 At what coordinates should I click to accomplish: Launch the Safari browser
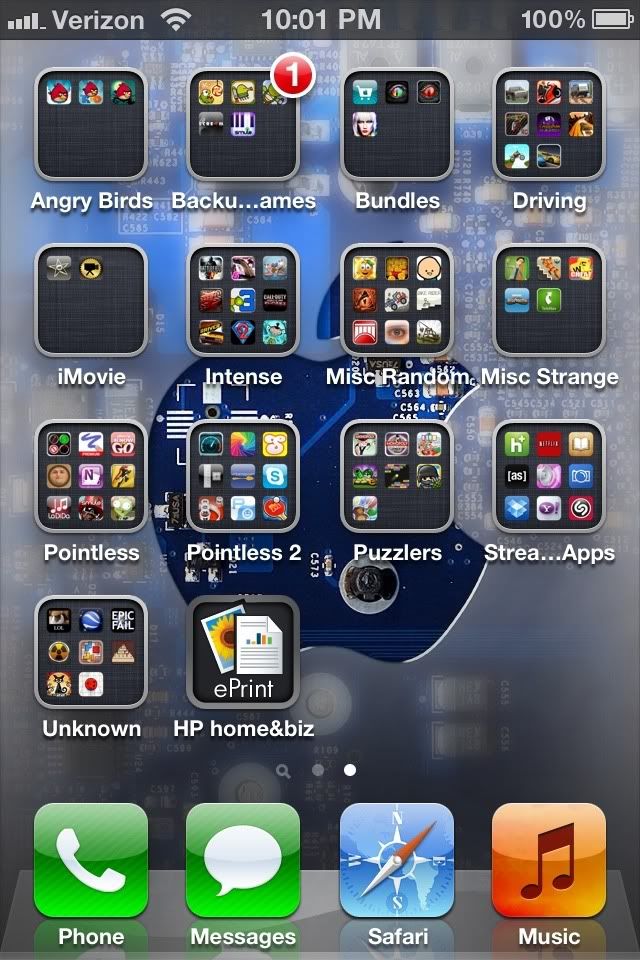click(397, 860)
